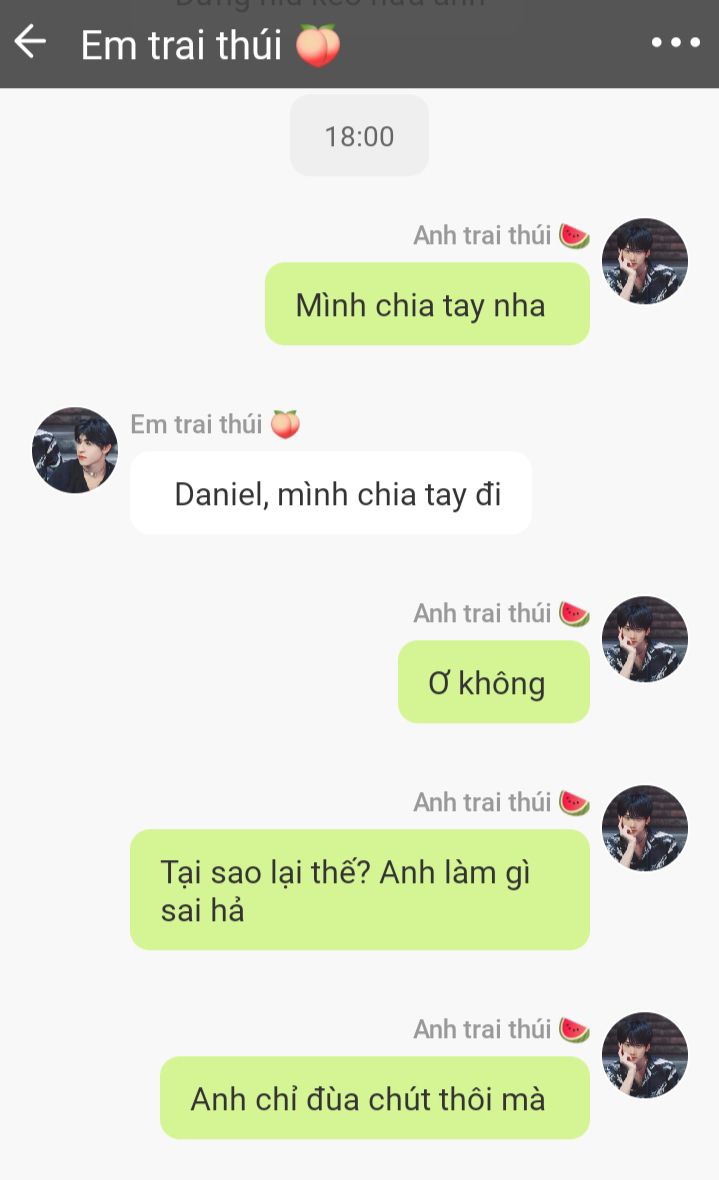
Task: Go back using the arrow
Action: (x=30, y=41)
